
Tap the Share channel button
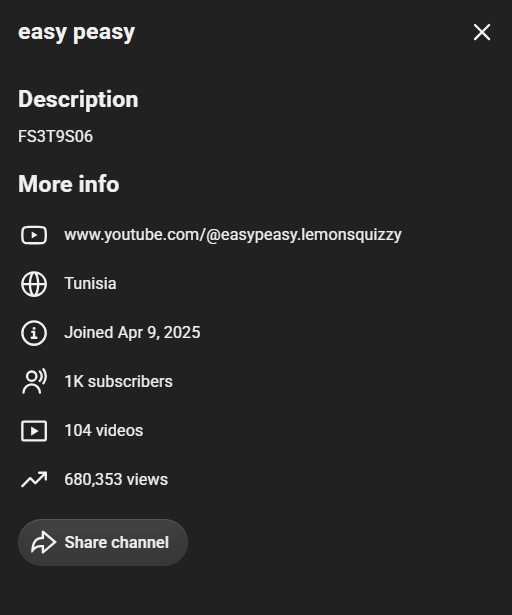103,542
